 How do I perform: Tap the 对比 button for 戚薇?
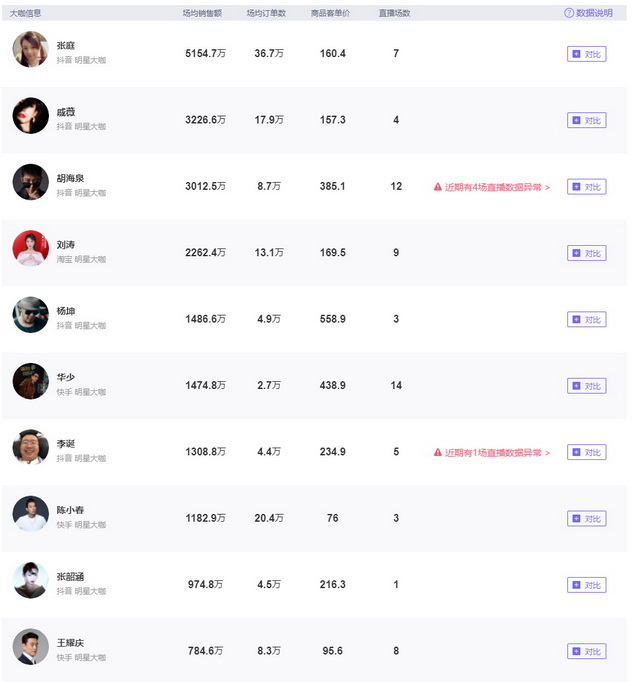click(x=586, y=120)
